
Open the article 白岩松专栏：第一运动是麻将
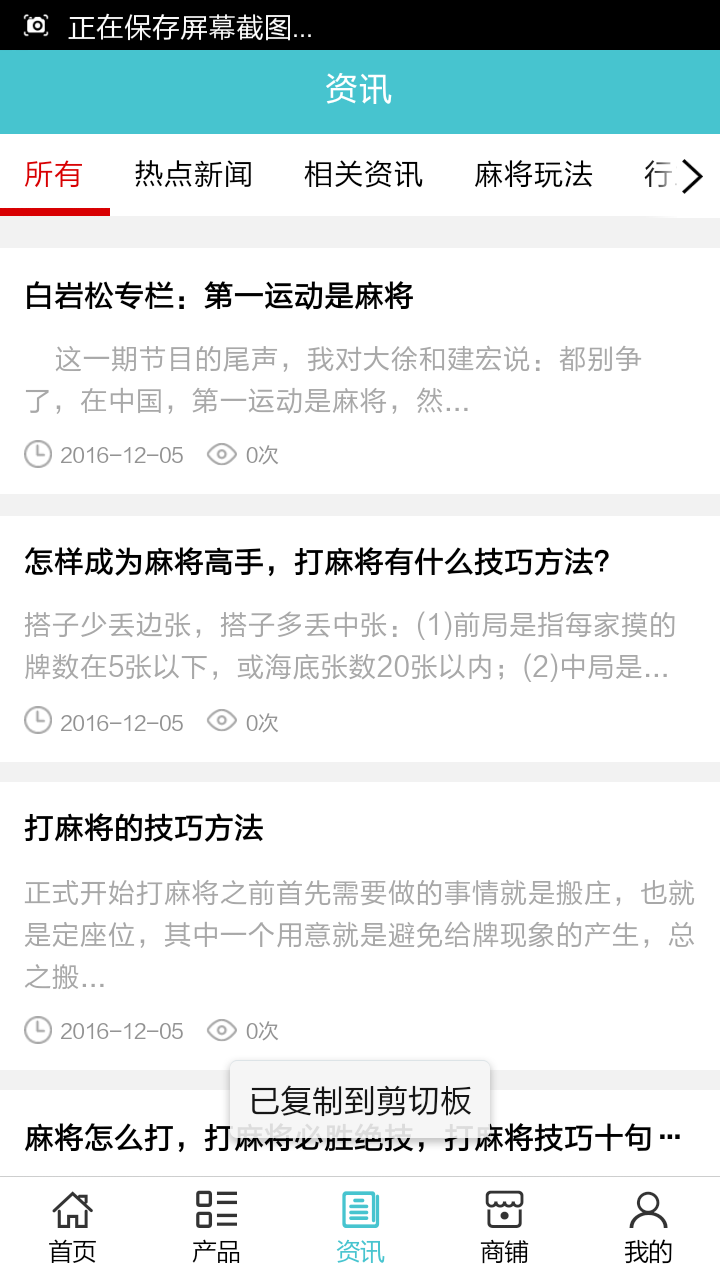(222, 296)
